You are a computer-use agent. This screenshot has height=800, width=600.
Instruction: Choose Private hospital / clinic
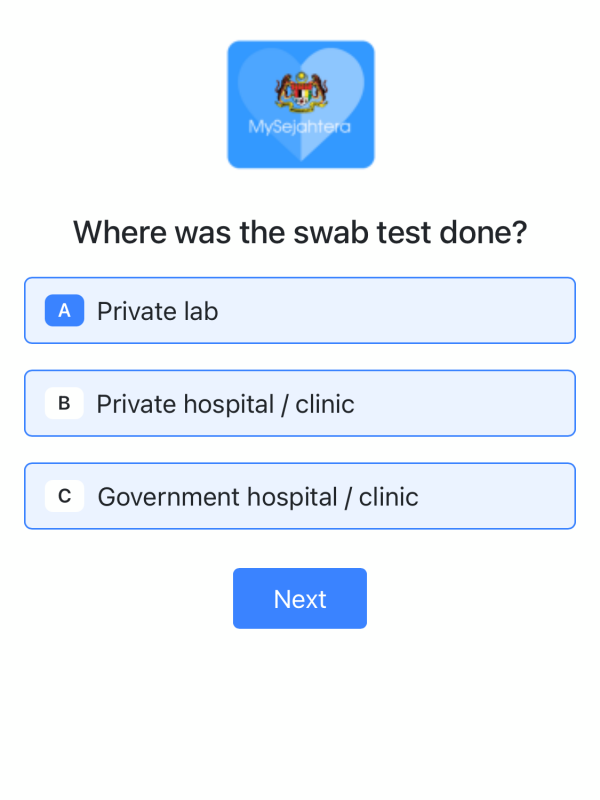pyautogui.click(x=300, y=404)
